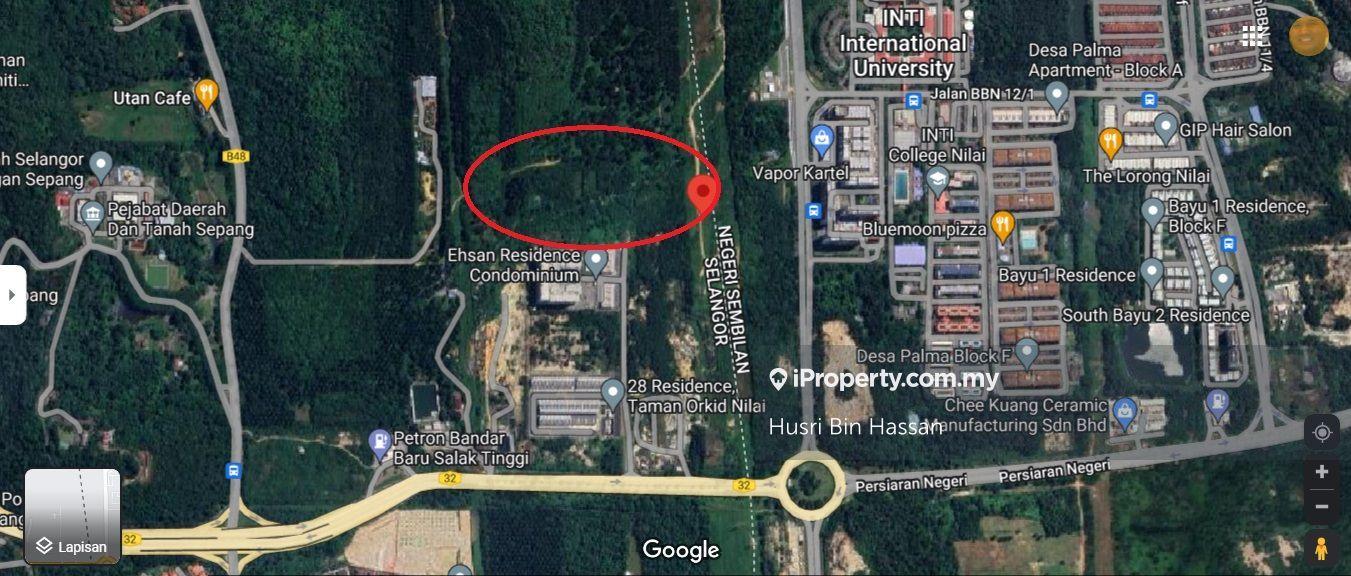Select the INTI College Nilai marker

(x=937, y=181)
